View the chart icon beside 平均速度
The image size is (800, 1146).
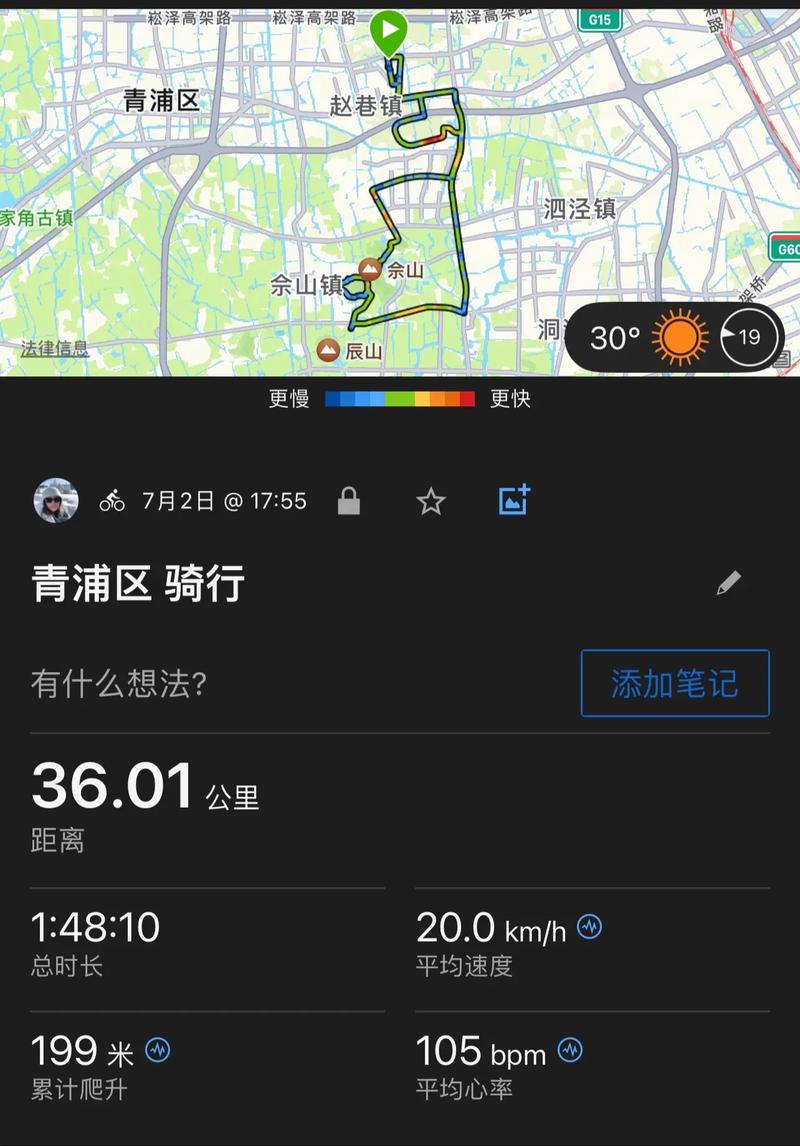click(590, 927)
